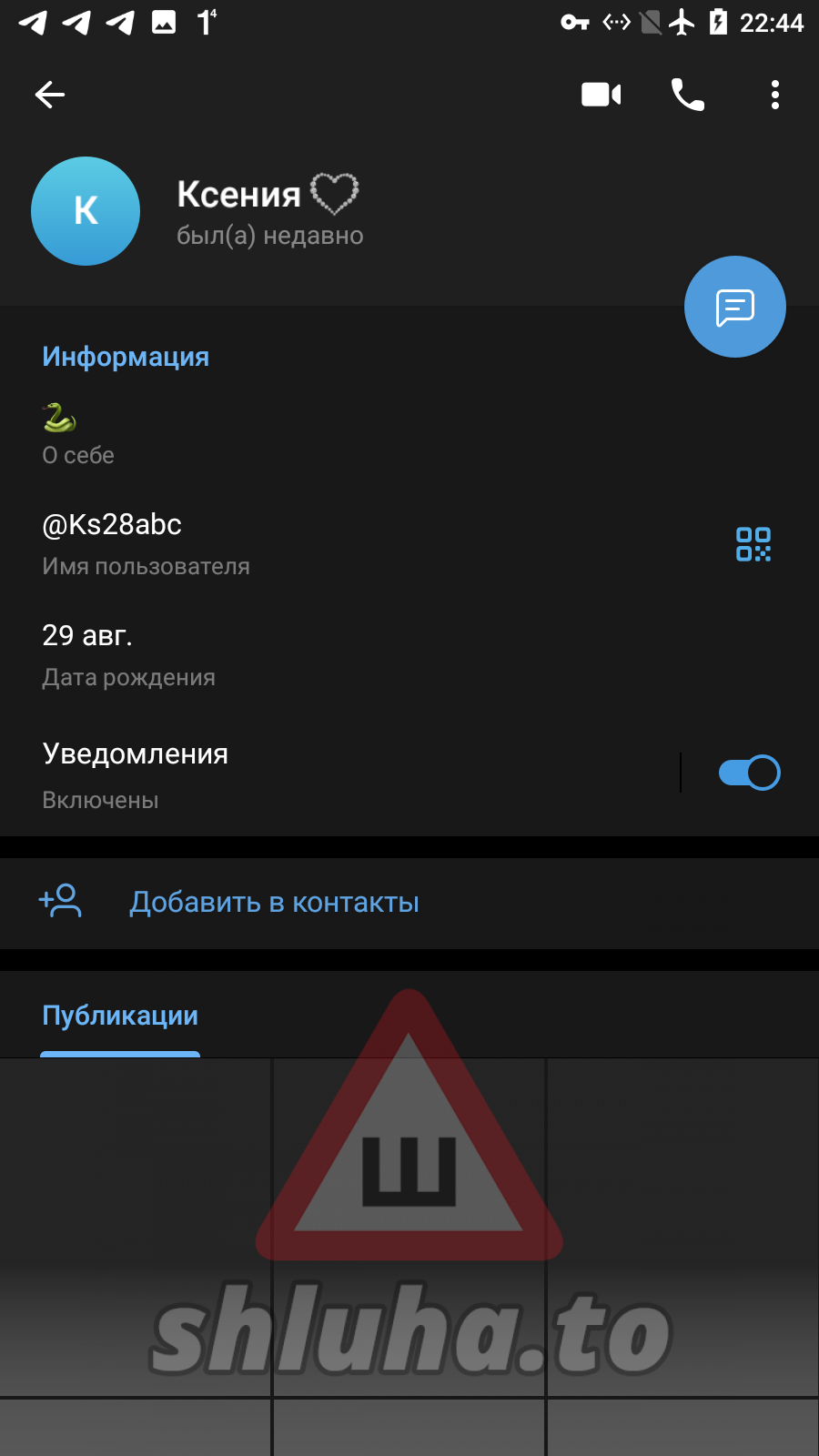
Task: Show the QR code for @Ks28abc
Action: tap(753, 544)
